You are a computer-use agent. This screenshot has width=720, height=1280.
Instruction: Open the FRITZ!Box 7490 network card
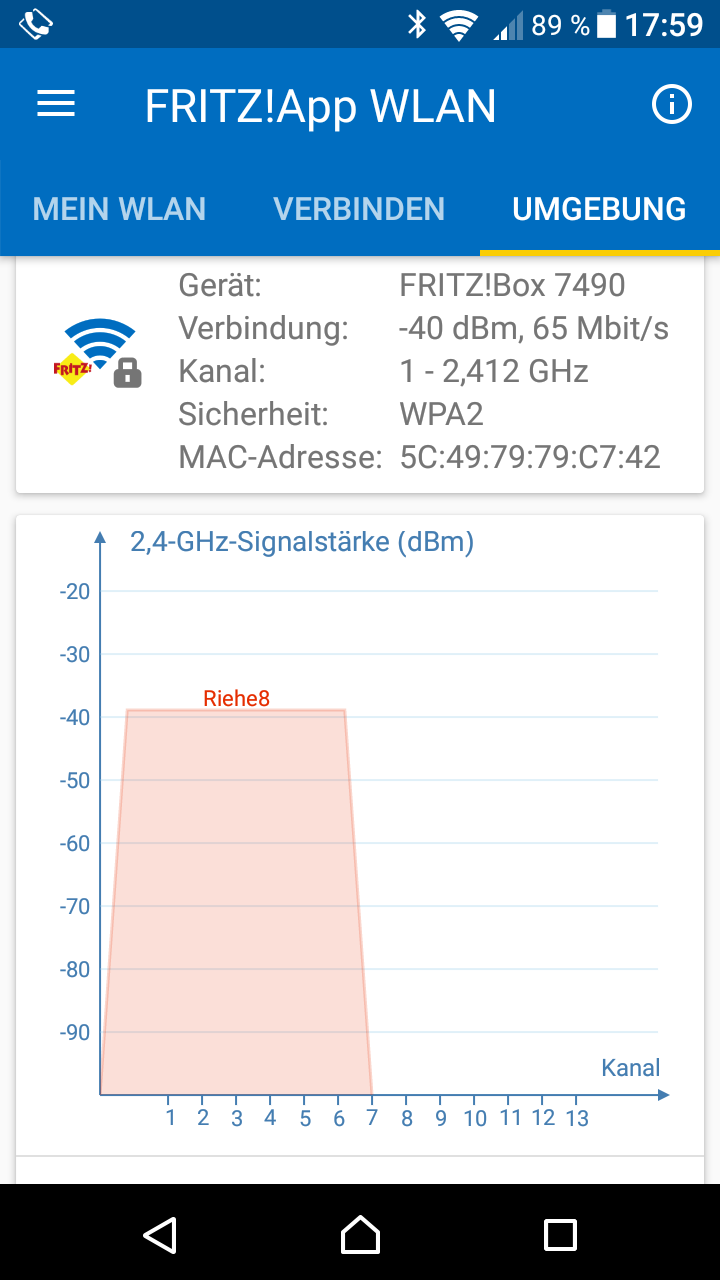(360, 372)
